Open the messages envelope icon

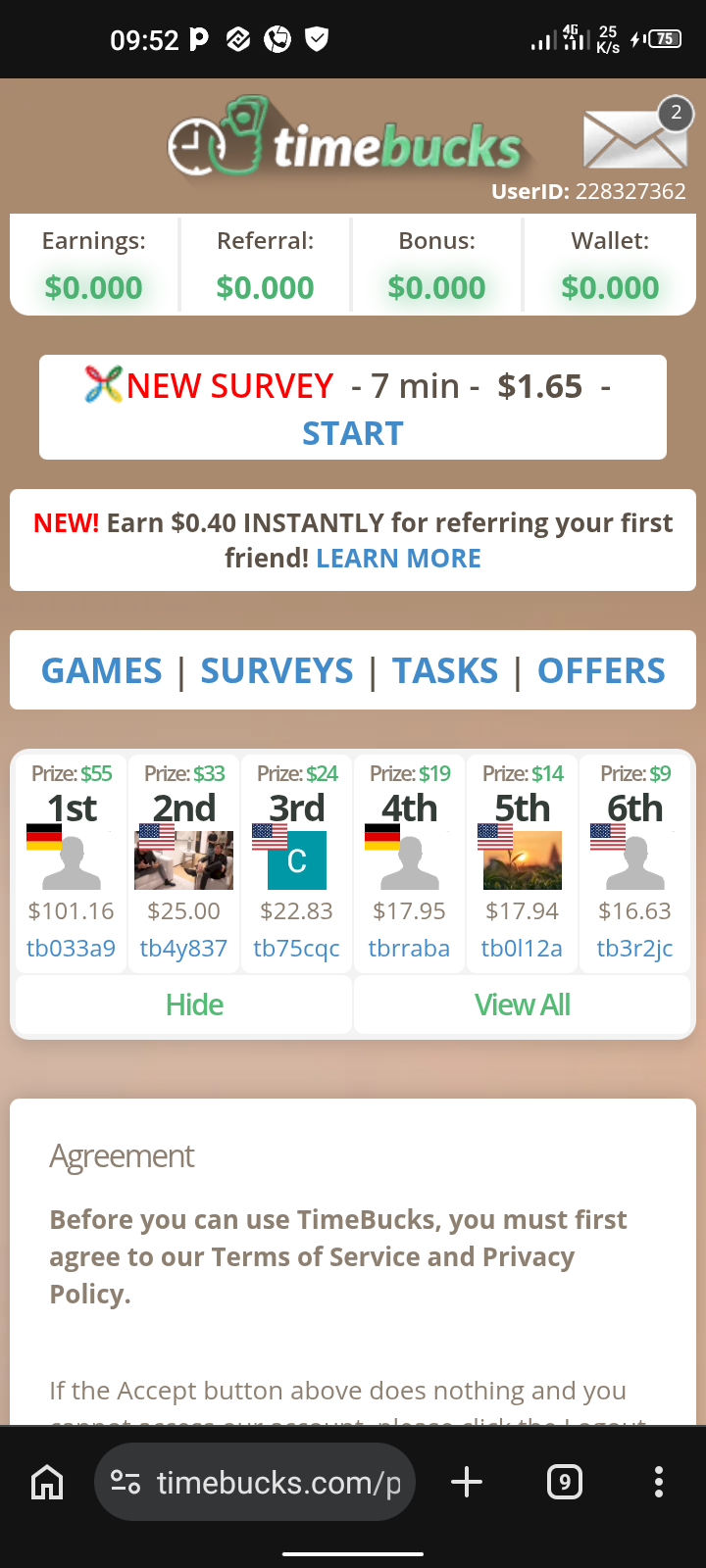[x=634, y=137]
